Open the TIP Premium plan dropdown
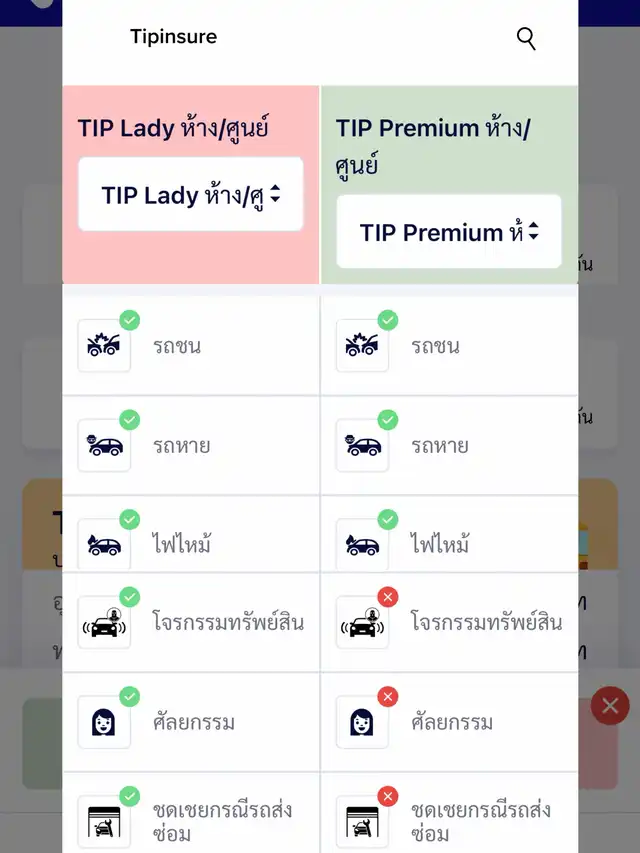This screenshot has height=853, width=640. click(x=449, y=232)
